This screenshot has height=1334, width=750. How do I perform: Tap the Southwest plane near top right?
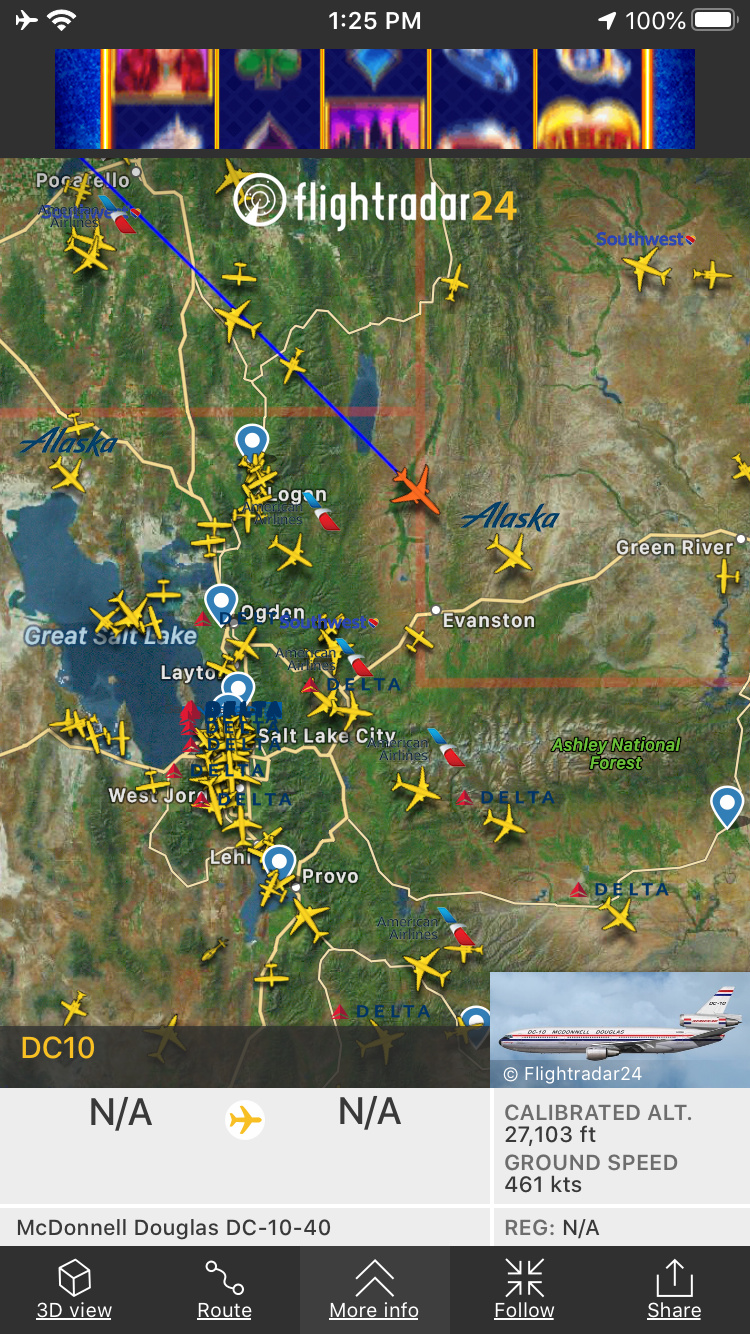tap(646, 268)
